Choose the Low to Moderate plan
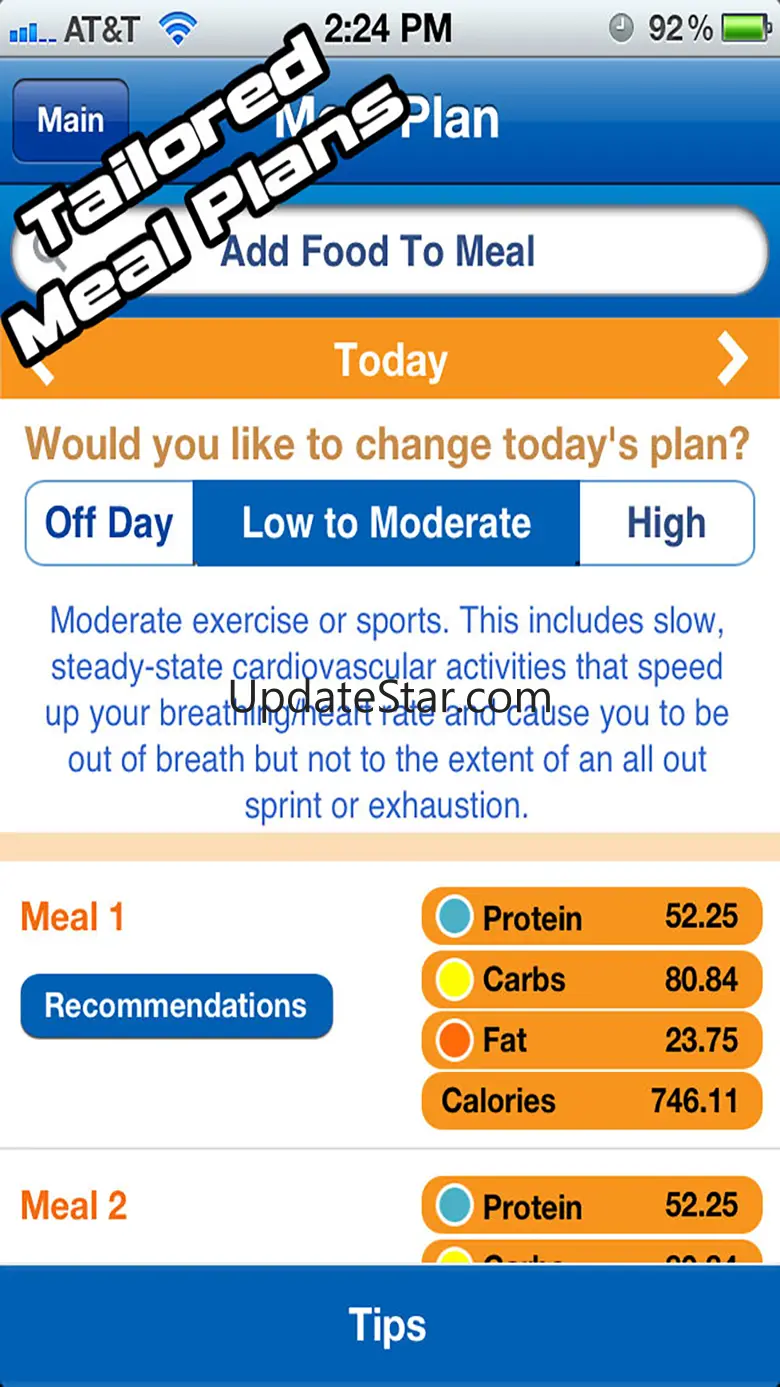Image resolution: width=780 pixels, height=1387 pixels. [386, 523]
